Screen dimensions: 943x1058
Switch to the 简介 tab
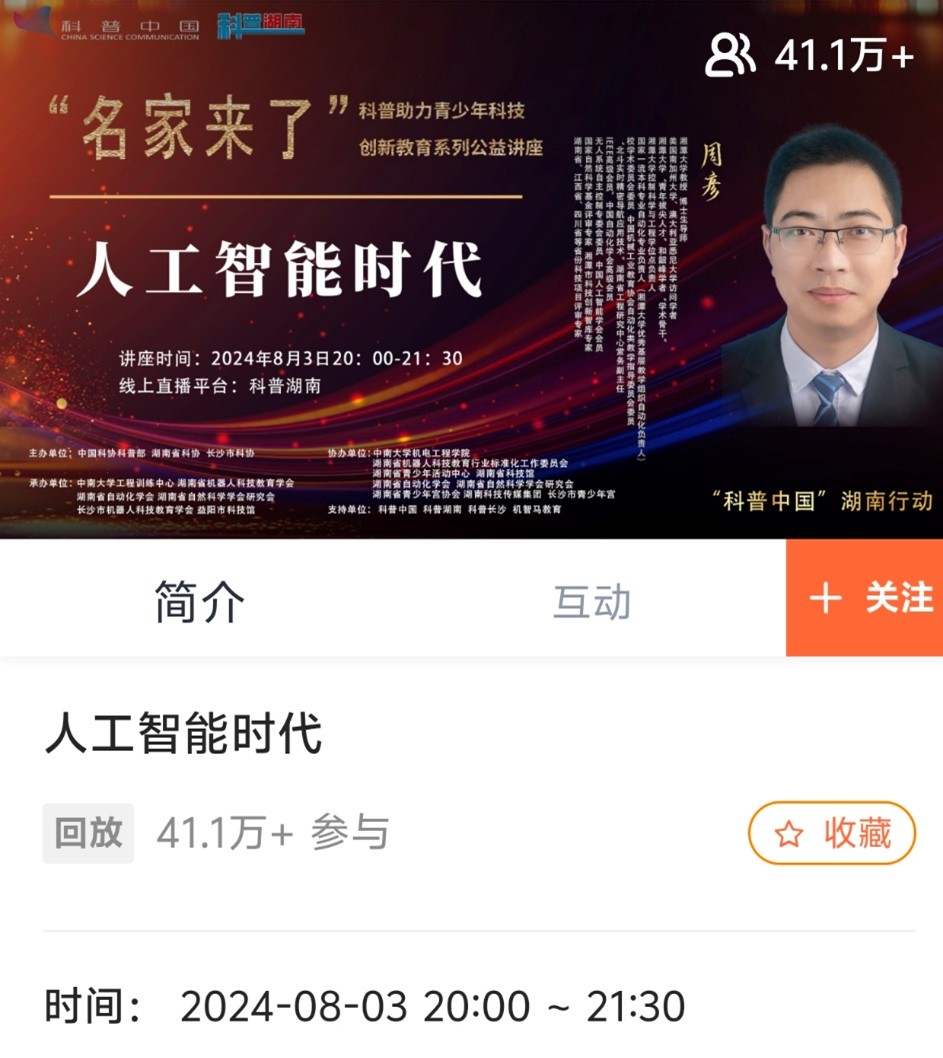pyautogui.click(x=199, y=602)
